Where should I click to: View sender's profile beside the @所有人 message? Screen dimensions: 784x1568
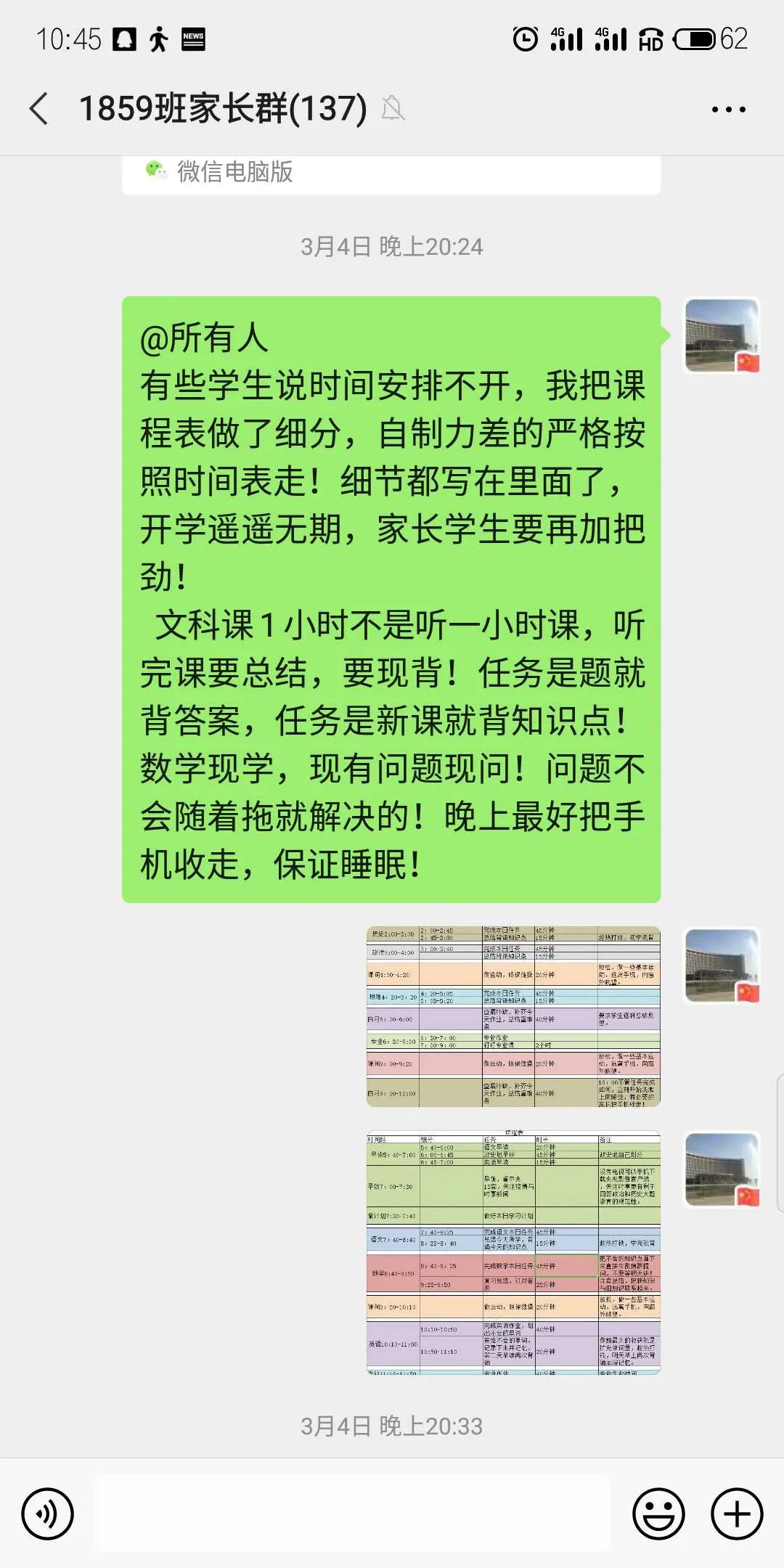click(722, 335)
